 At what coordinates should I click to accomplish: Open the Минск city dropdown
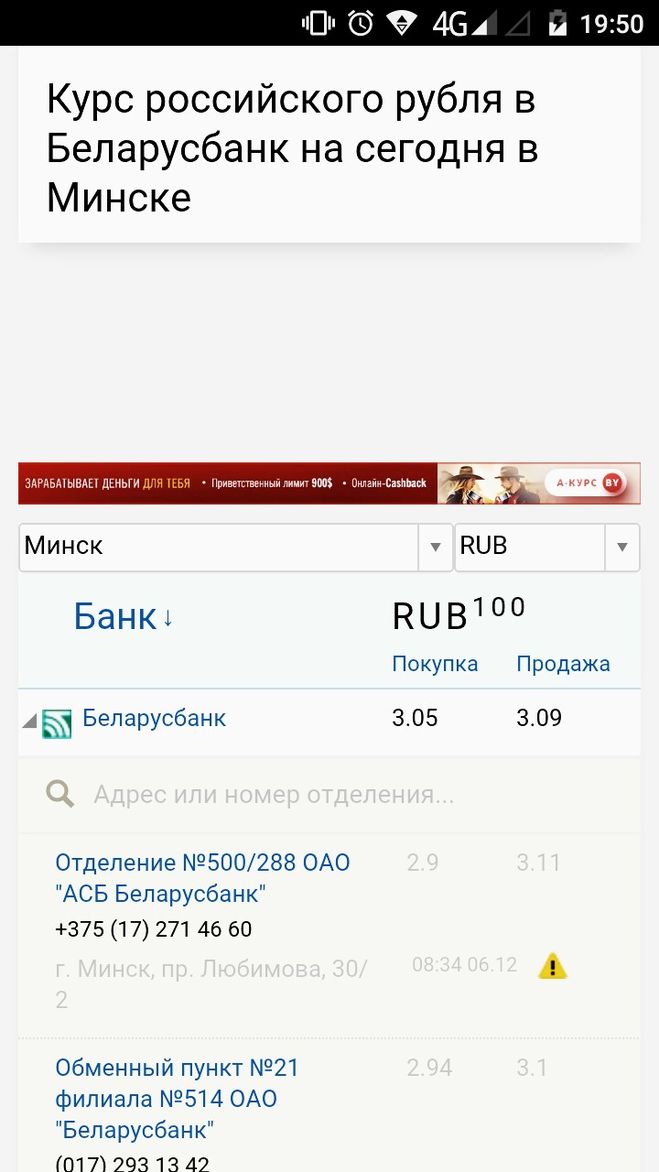click(234, 547)
